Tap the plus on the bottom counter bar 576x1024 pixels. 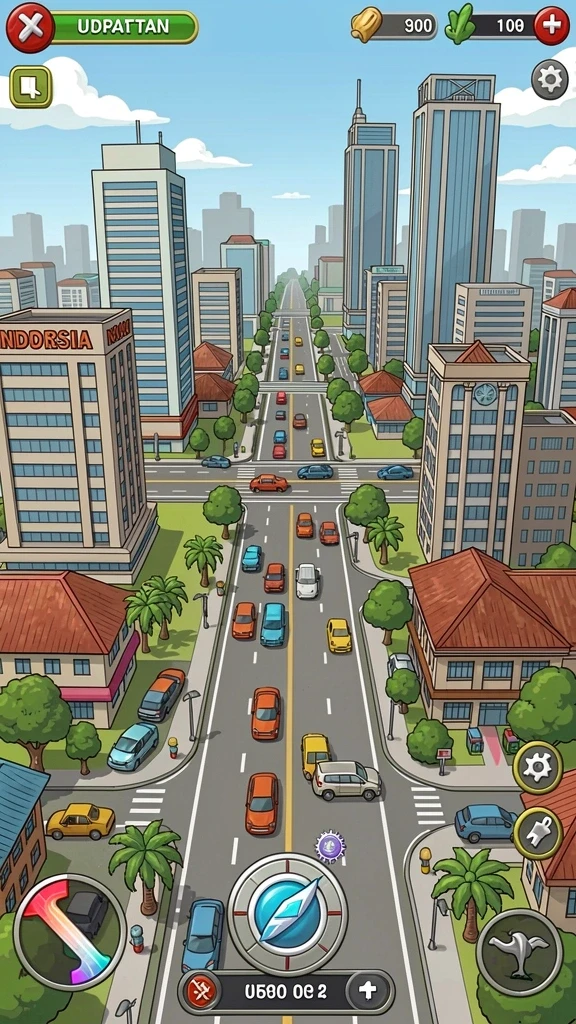pos(368,991)
